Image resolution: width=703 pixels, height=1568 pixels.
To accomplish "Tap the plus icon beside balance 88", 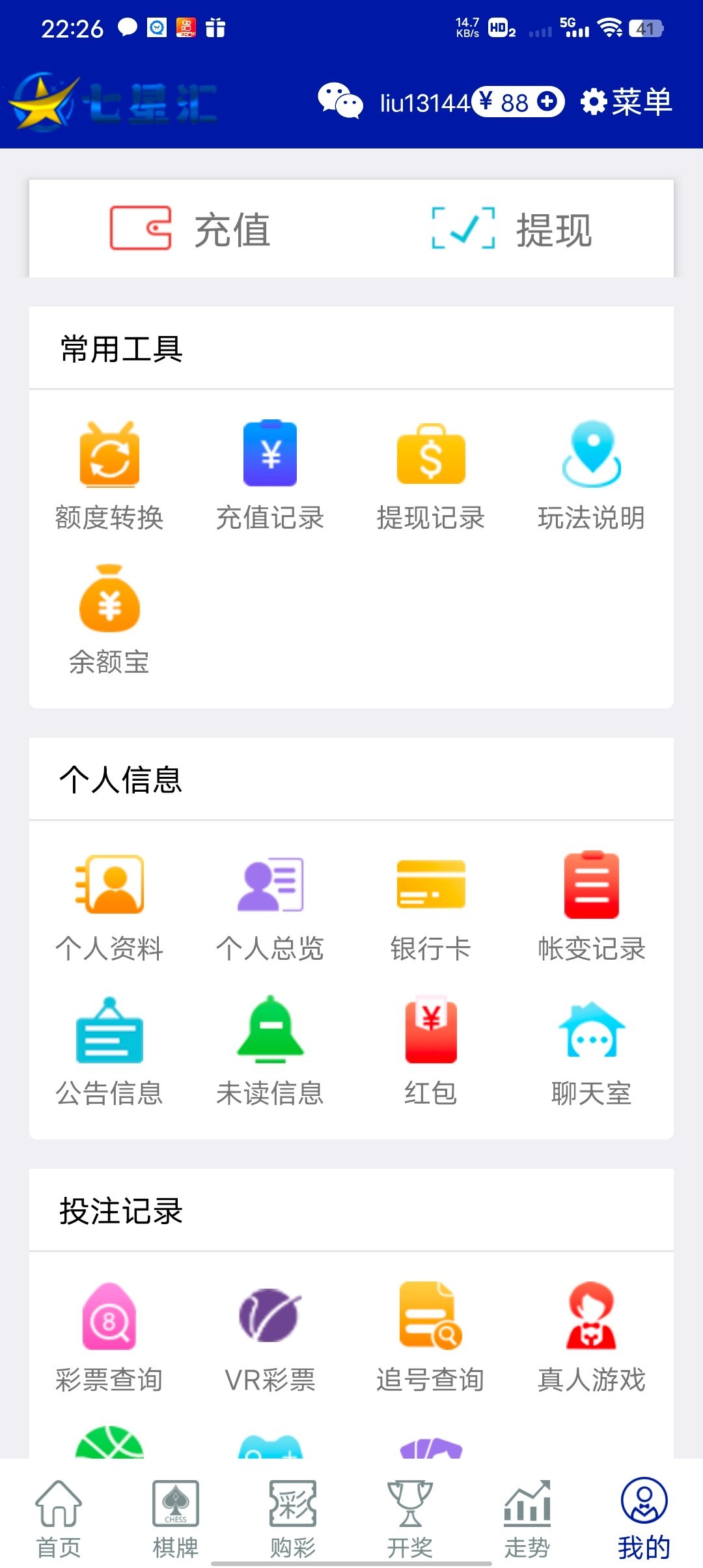I will 548,102.
